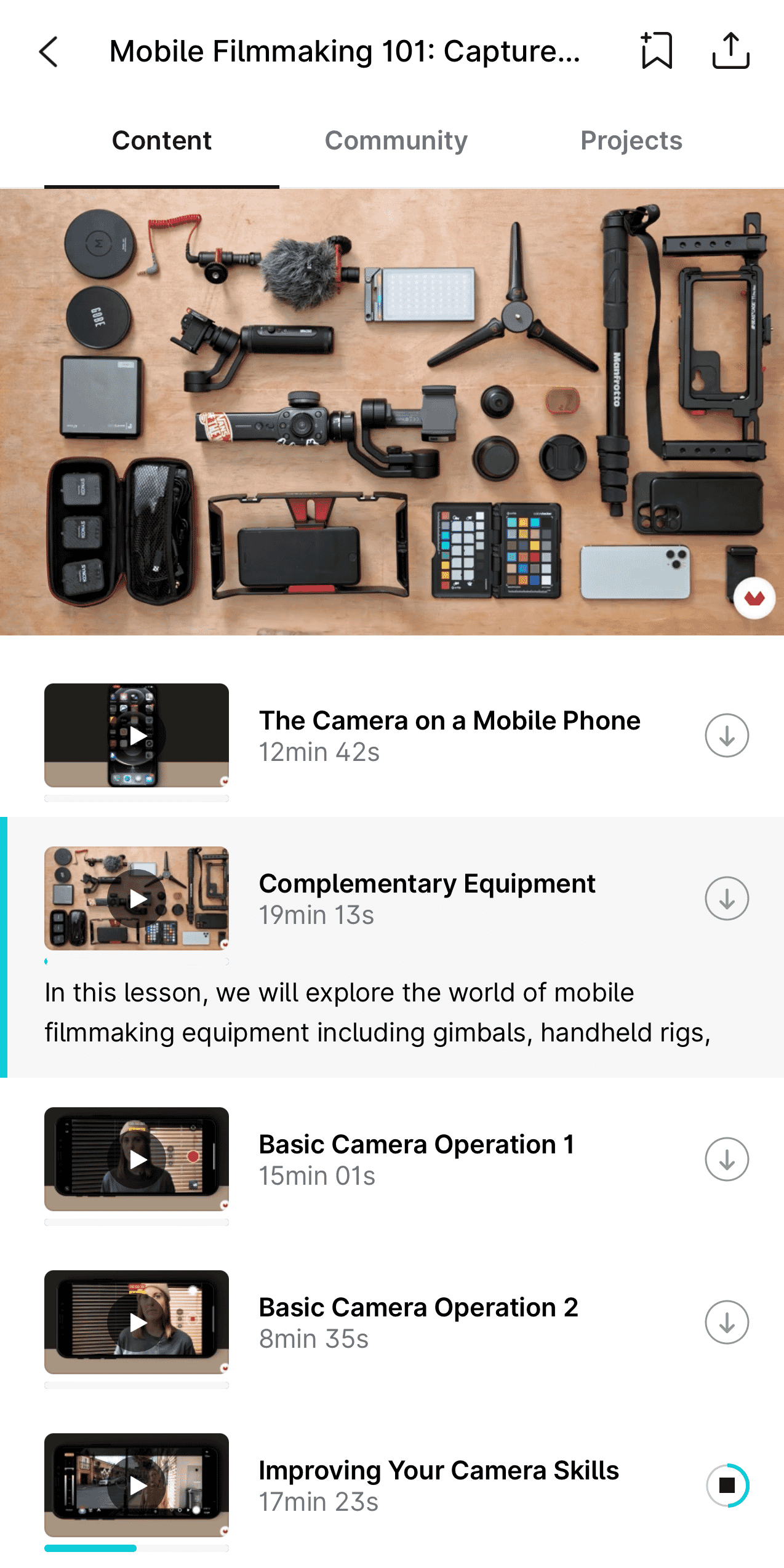Play the 'Complementary Equipment' video
Viewport: 784px width, 1568px height.
tap(137, 897)
